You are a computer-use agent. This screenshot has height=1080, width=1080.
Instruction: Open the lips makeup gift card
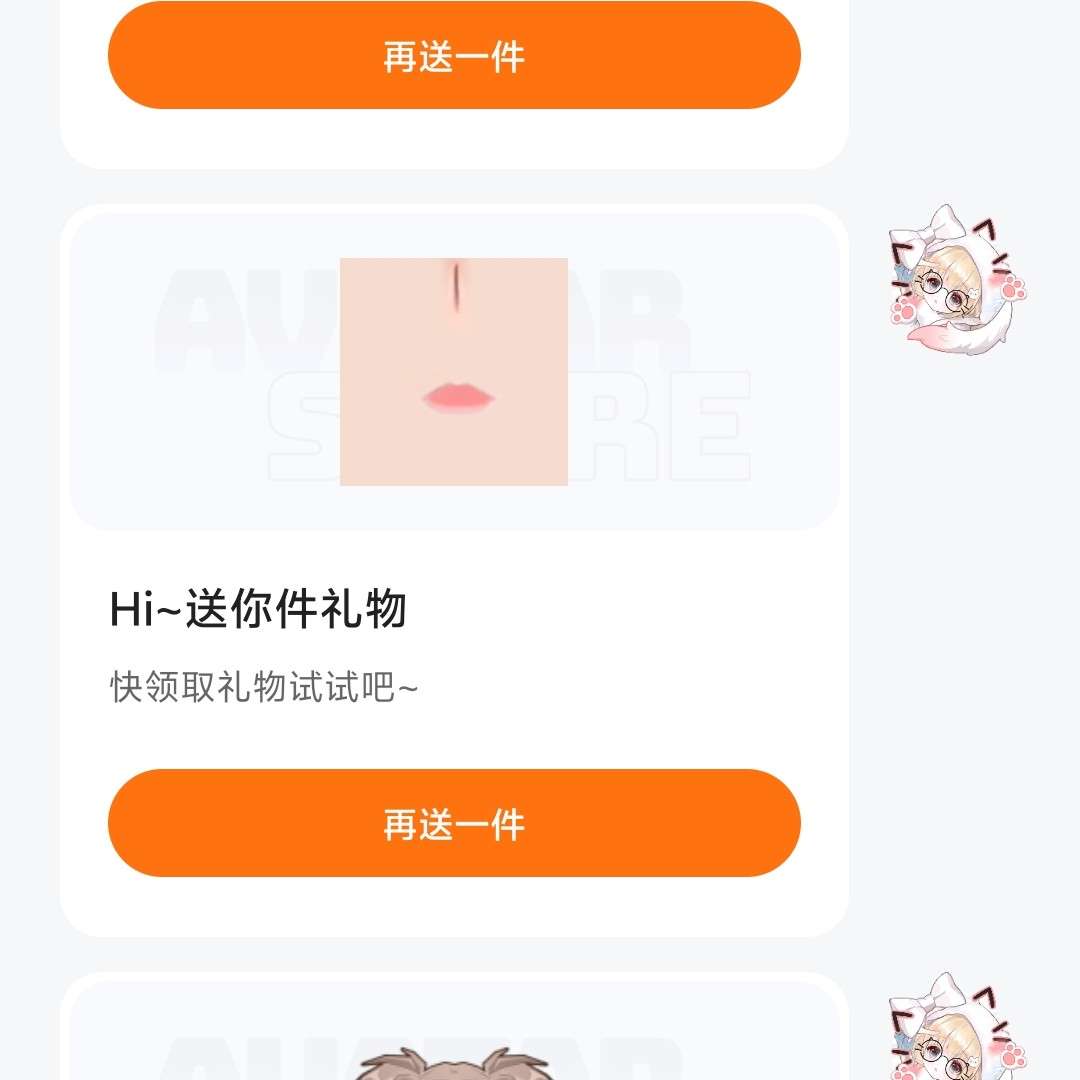(x=454, y=372)
